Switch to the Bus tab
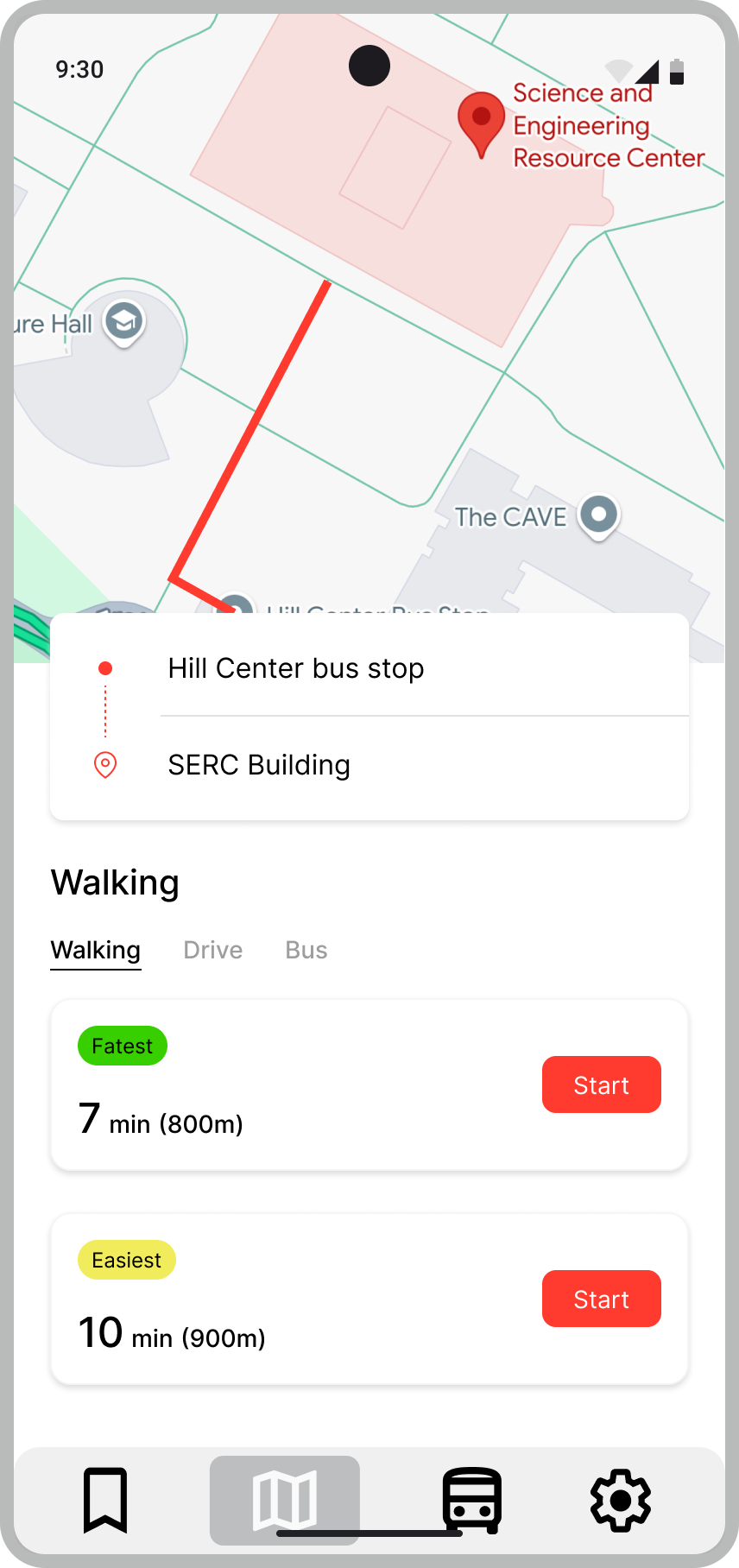Image resolution: width=739 pixels, height=1568 pixels. [306, 949]
